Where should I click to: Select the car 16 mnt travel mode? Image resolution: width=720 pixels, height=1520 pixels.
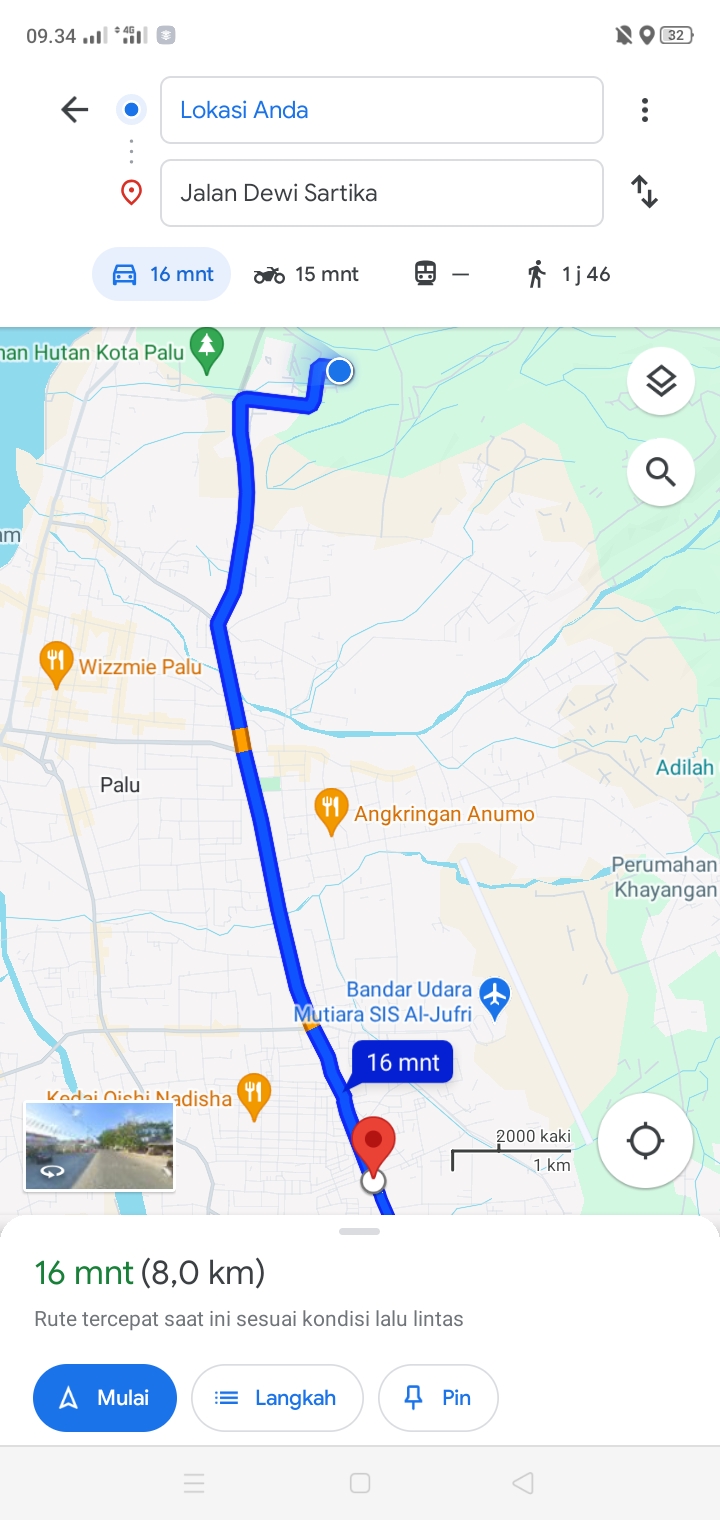coord(162,274)
